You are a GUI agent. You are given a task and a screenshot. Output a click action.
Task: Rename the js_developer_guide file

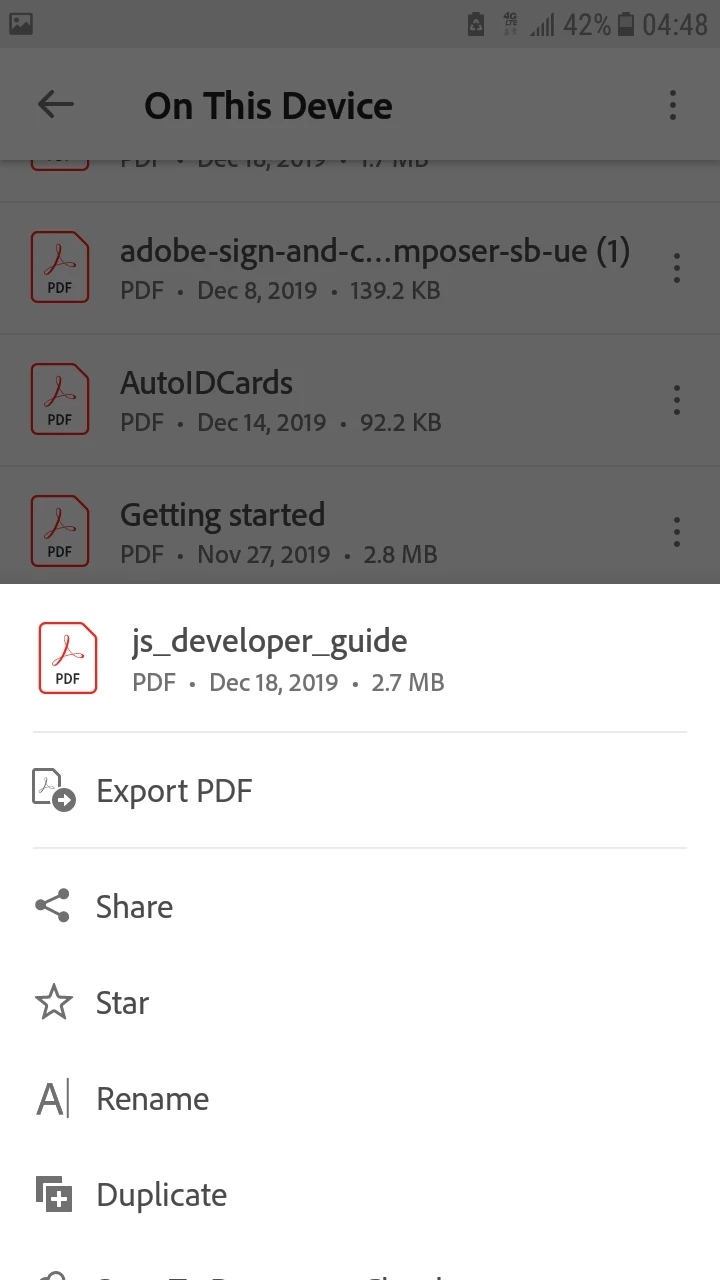point(152,1099)
